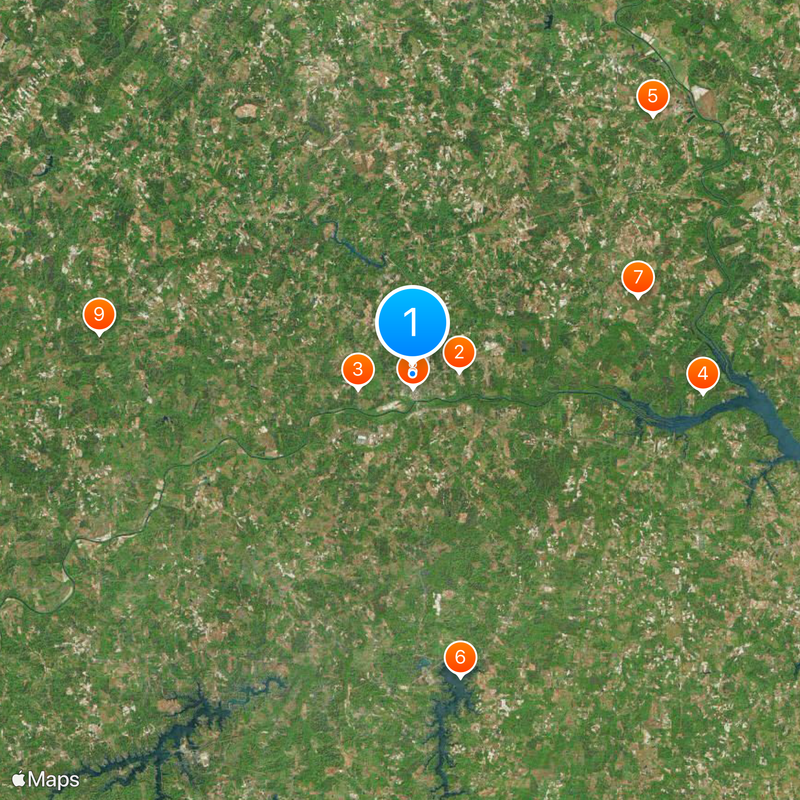The width and height of the screenshot is (800, 800).
Task: Select map pin number 9
Action: (99, 315)
